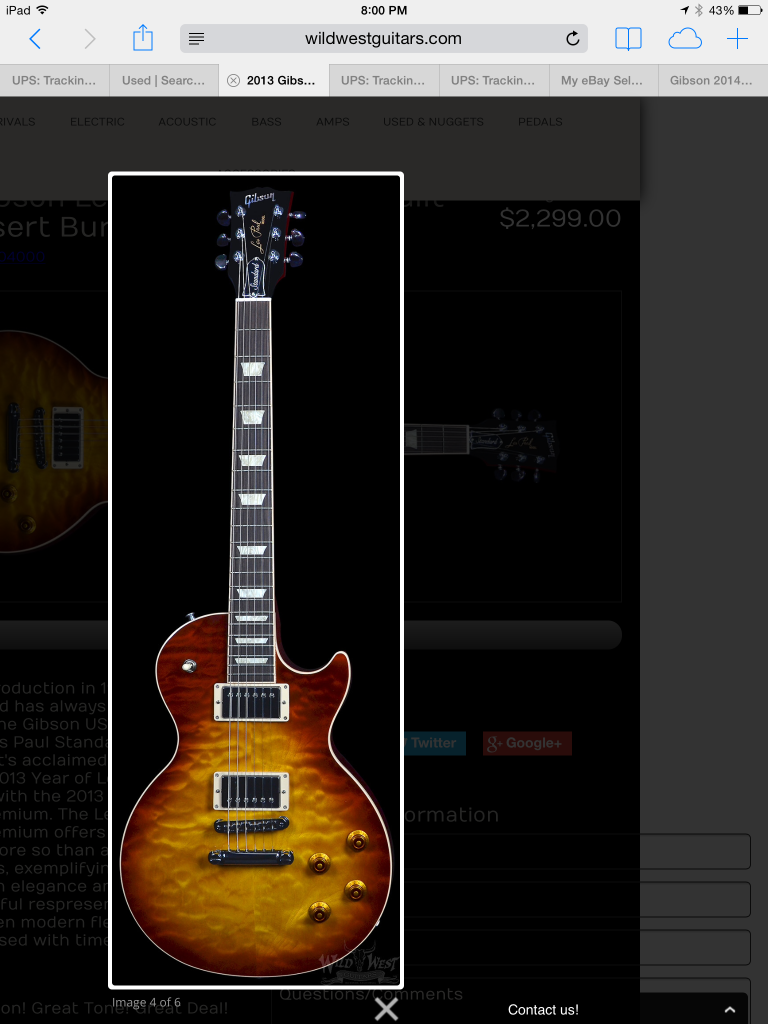The image size is (768, 1024).
Task: Open a new browser tab
Action: (737, 39)
